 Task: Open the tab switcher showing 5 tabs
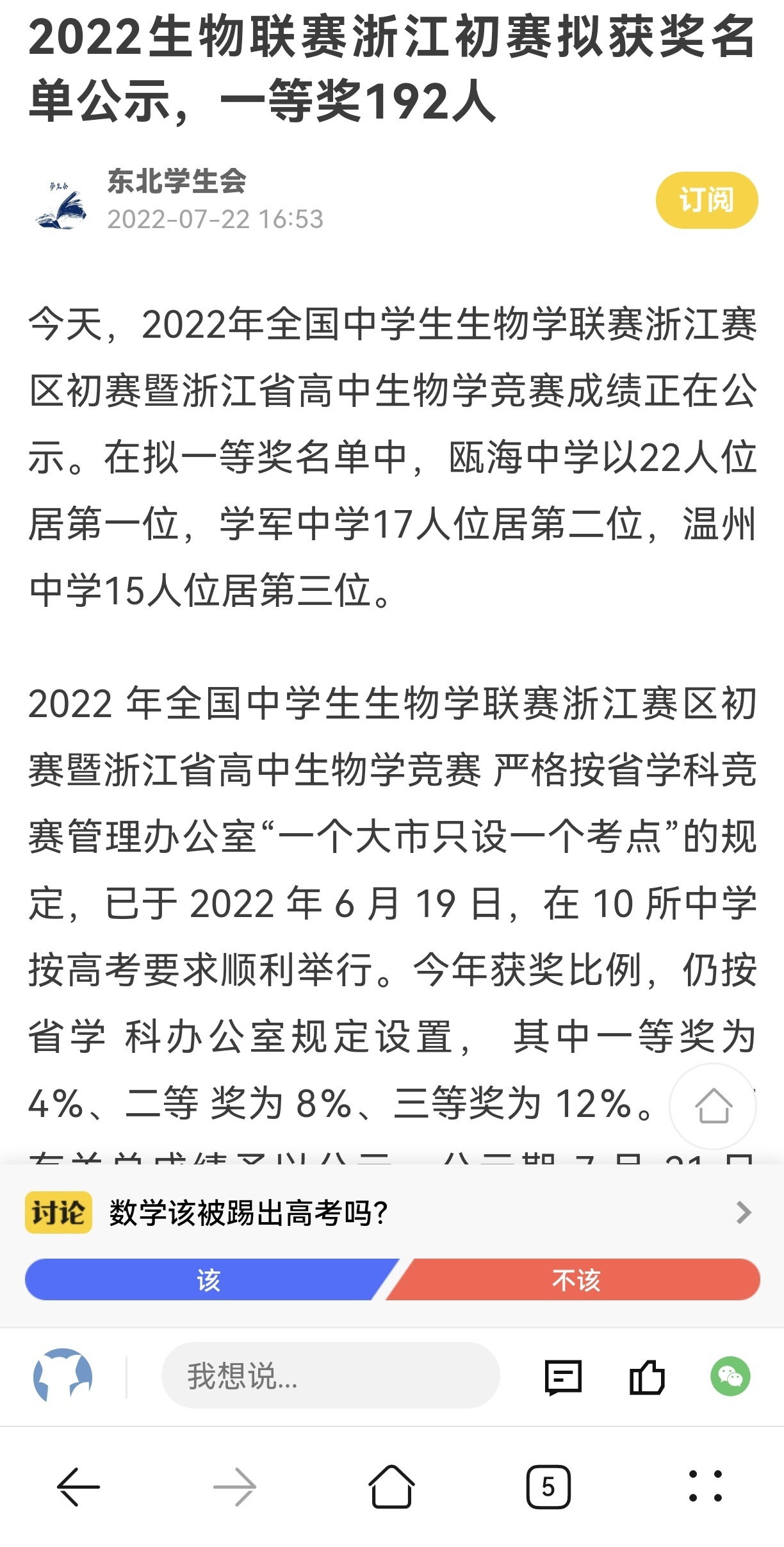pos(548,1486)
